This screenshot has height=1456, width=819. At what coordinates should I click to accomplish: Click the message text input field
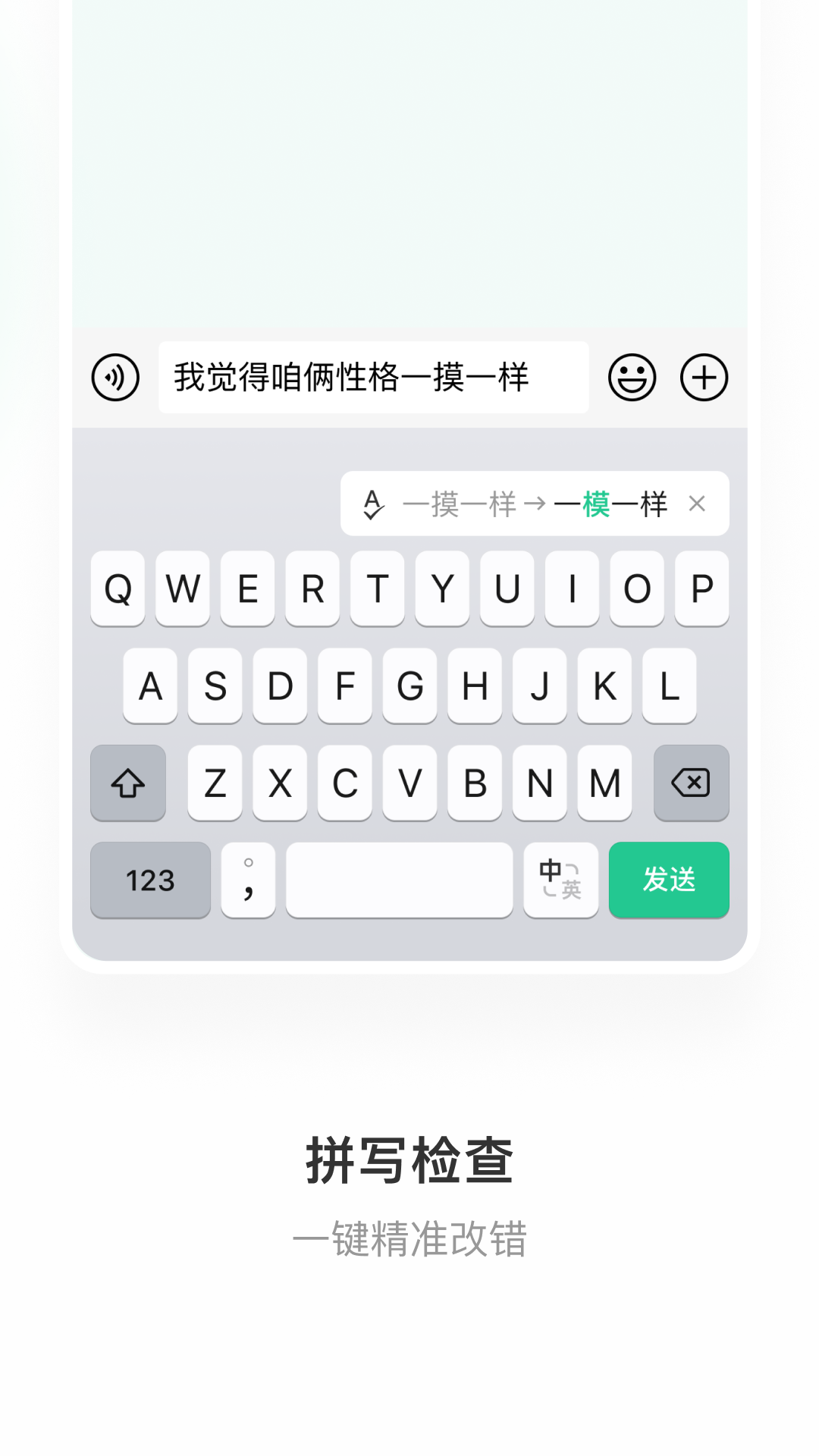[x=375, y=378]
